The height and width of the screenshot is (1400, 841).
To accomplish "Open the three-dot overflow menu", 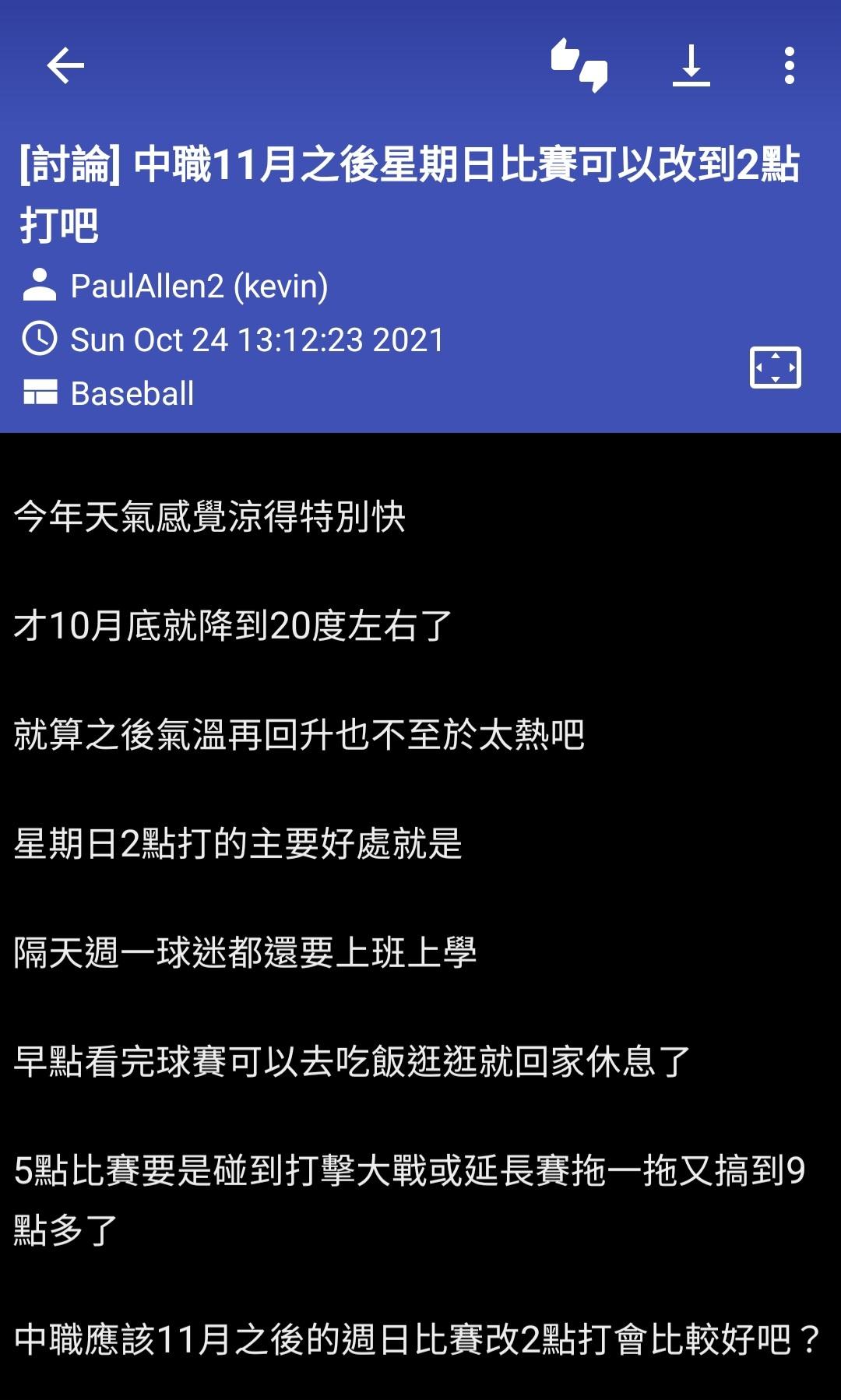I will pyautogui.click(x=789, y=65).
